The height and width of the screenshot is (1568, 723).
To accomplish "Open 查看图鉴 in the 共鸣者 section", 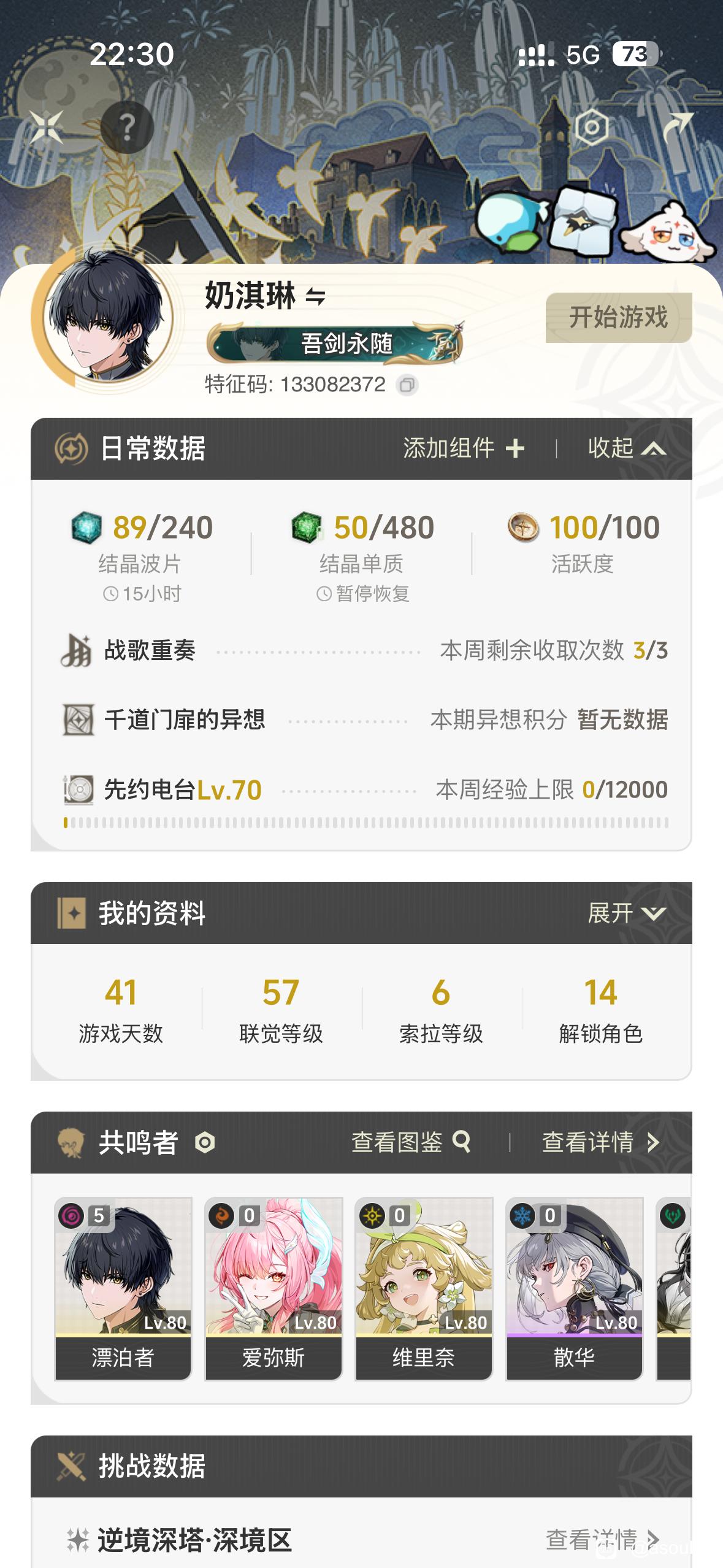I will 411,1142.
